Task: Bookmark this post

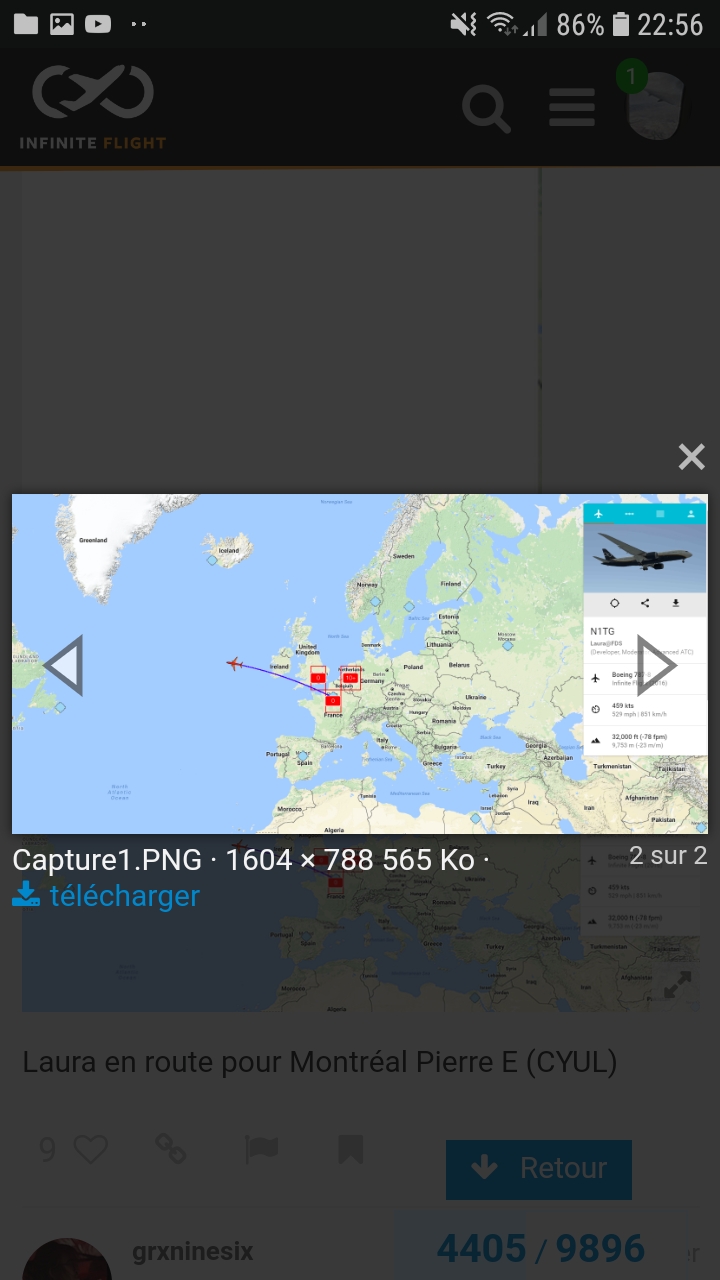Action: click(x=350, y=1150)
